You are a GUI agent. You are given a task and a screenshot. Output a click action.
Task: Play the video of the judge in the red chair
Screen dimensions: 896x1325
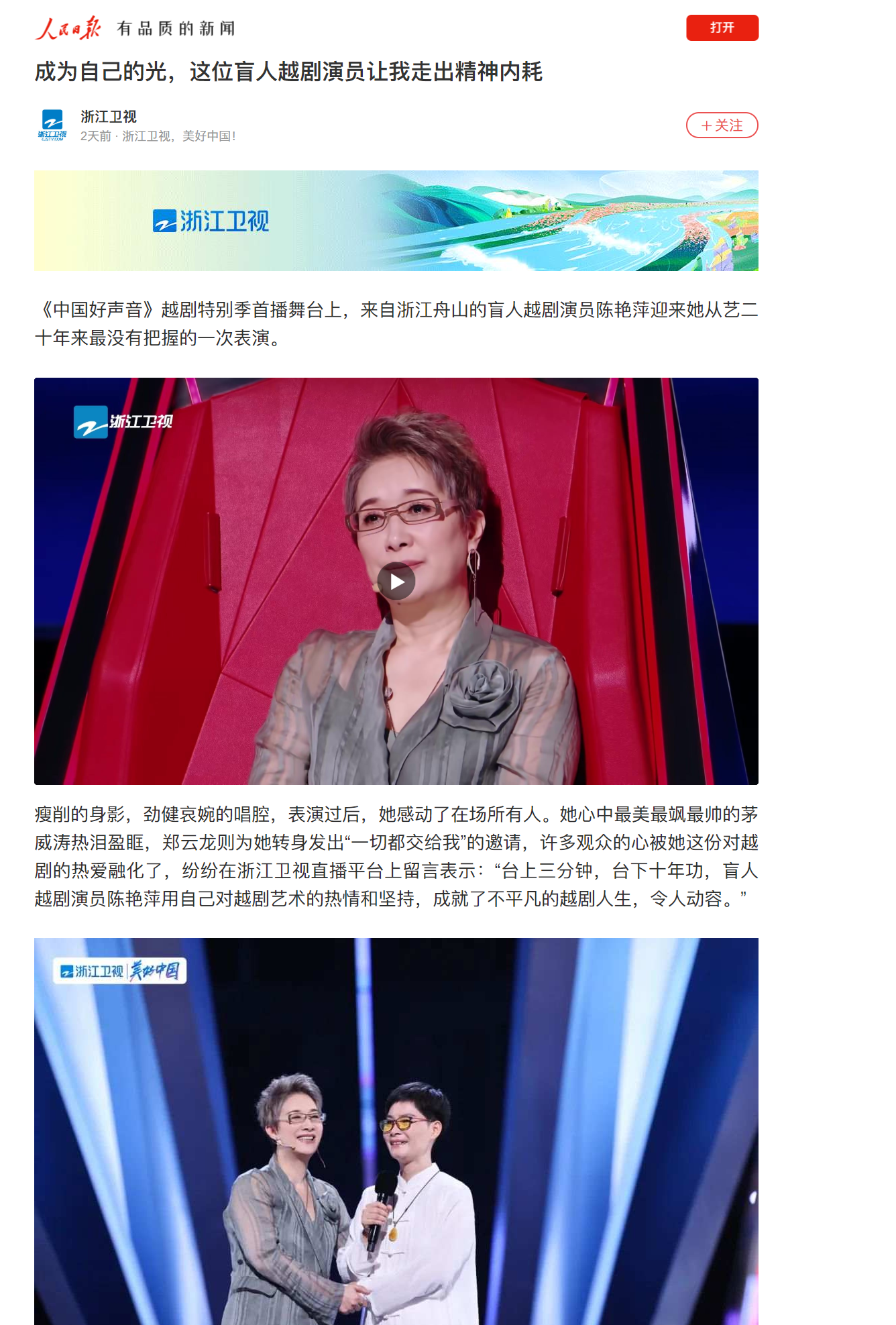coord(396,581)
